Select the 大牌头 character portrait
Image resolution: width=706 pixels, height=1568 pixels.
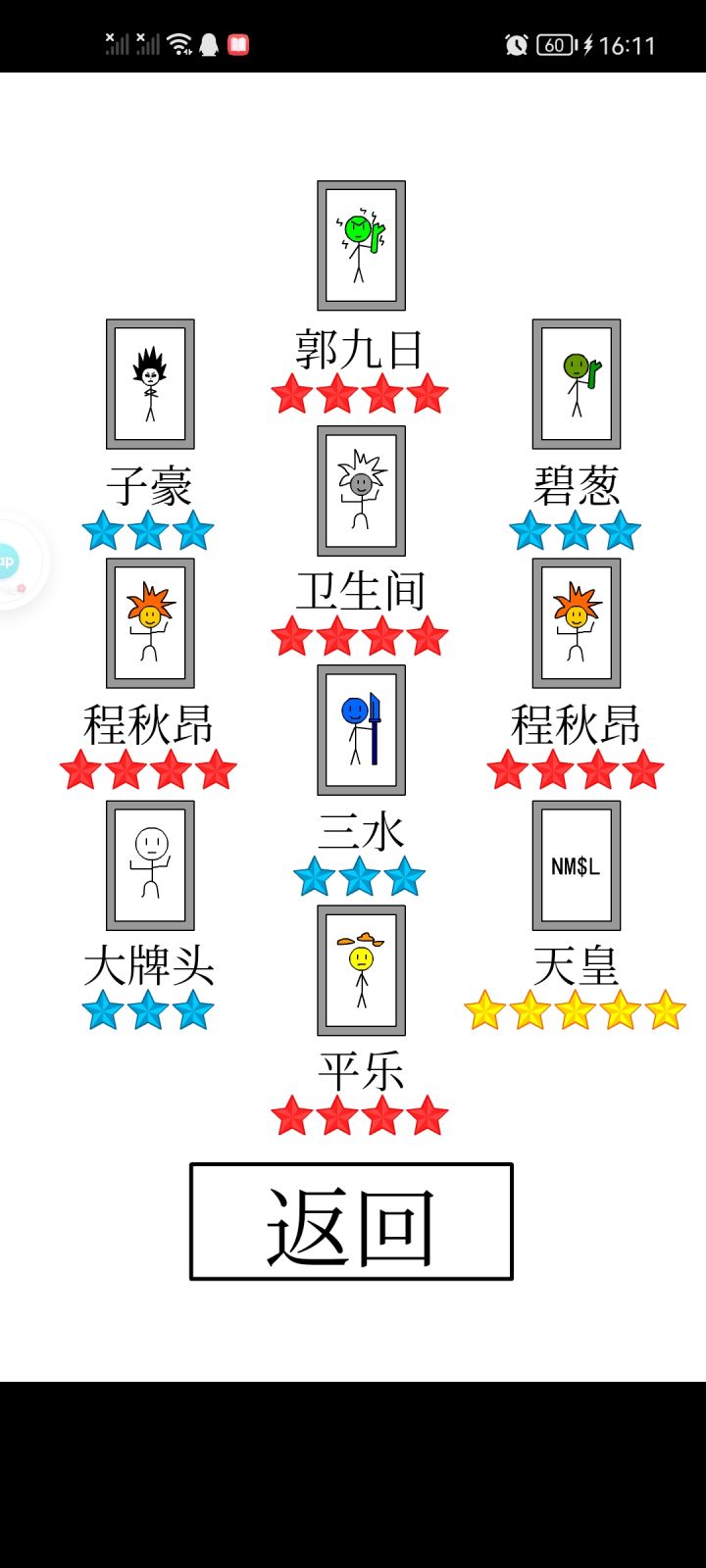click(x=149, y=866)
